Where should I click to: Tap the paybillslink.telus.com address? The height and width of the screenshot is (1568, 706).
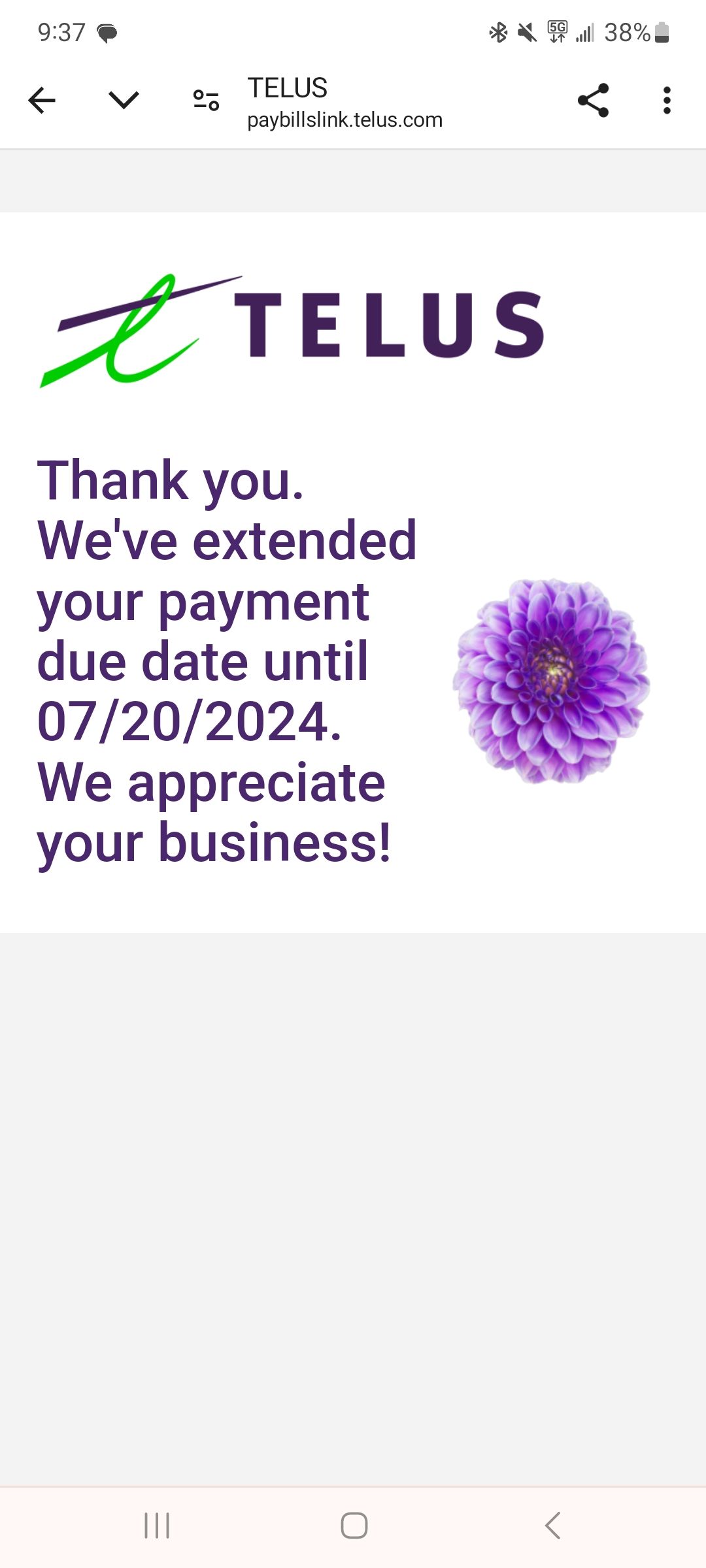coord(345,120)
